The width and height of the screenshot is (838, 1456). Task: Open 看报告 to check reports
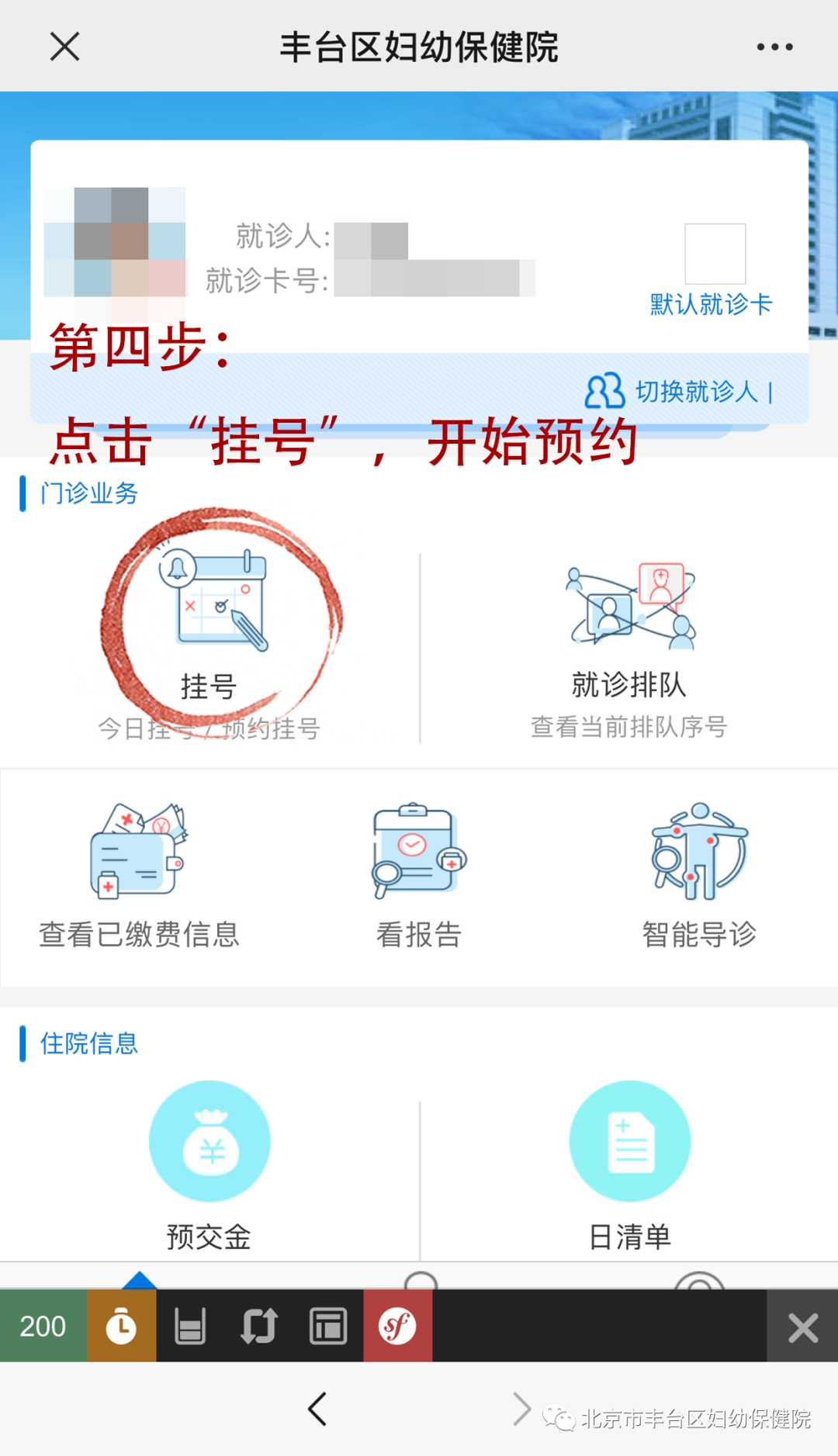click(419, 877)
